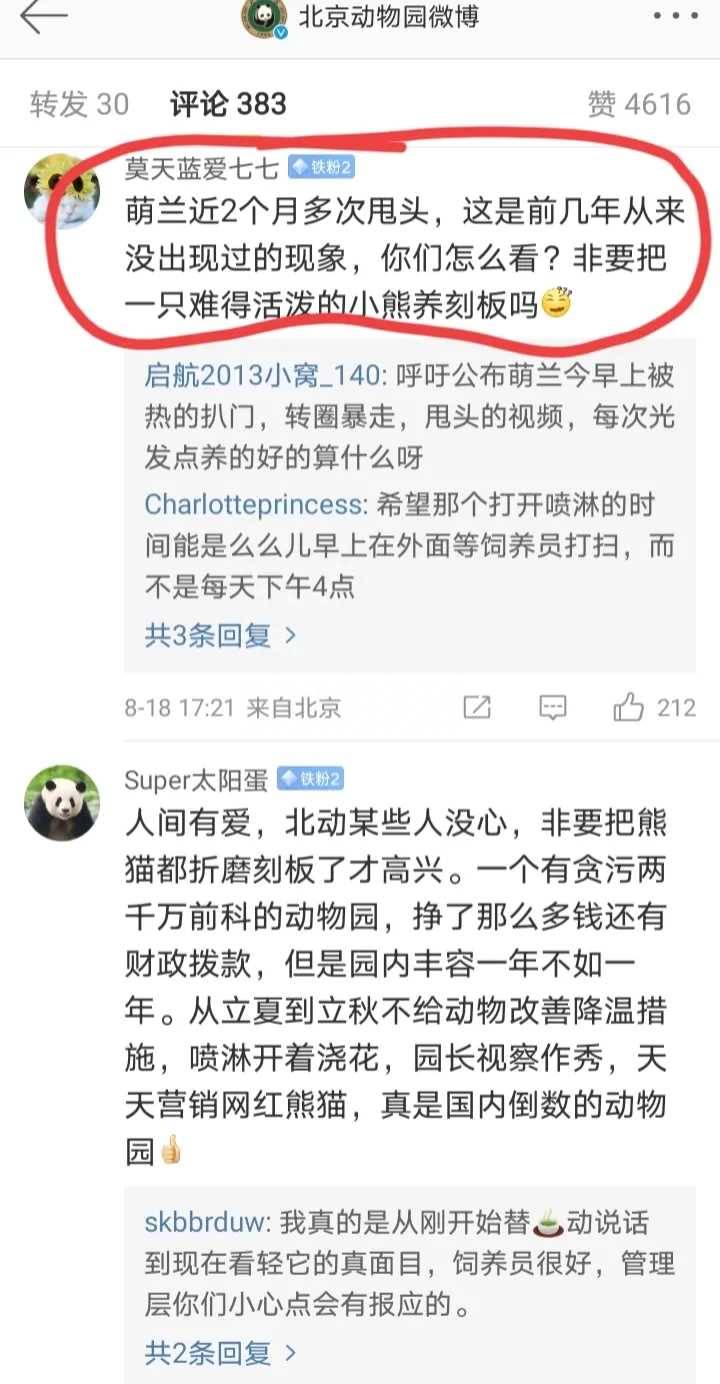This screenshot has width=720, height=1384.
Task: Expand 共3条回复 replies
Action: [x=221, y=635]
